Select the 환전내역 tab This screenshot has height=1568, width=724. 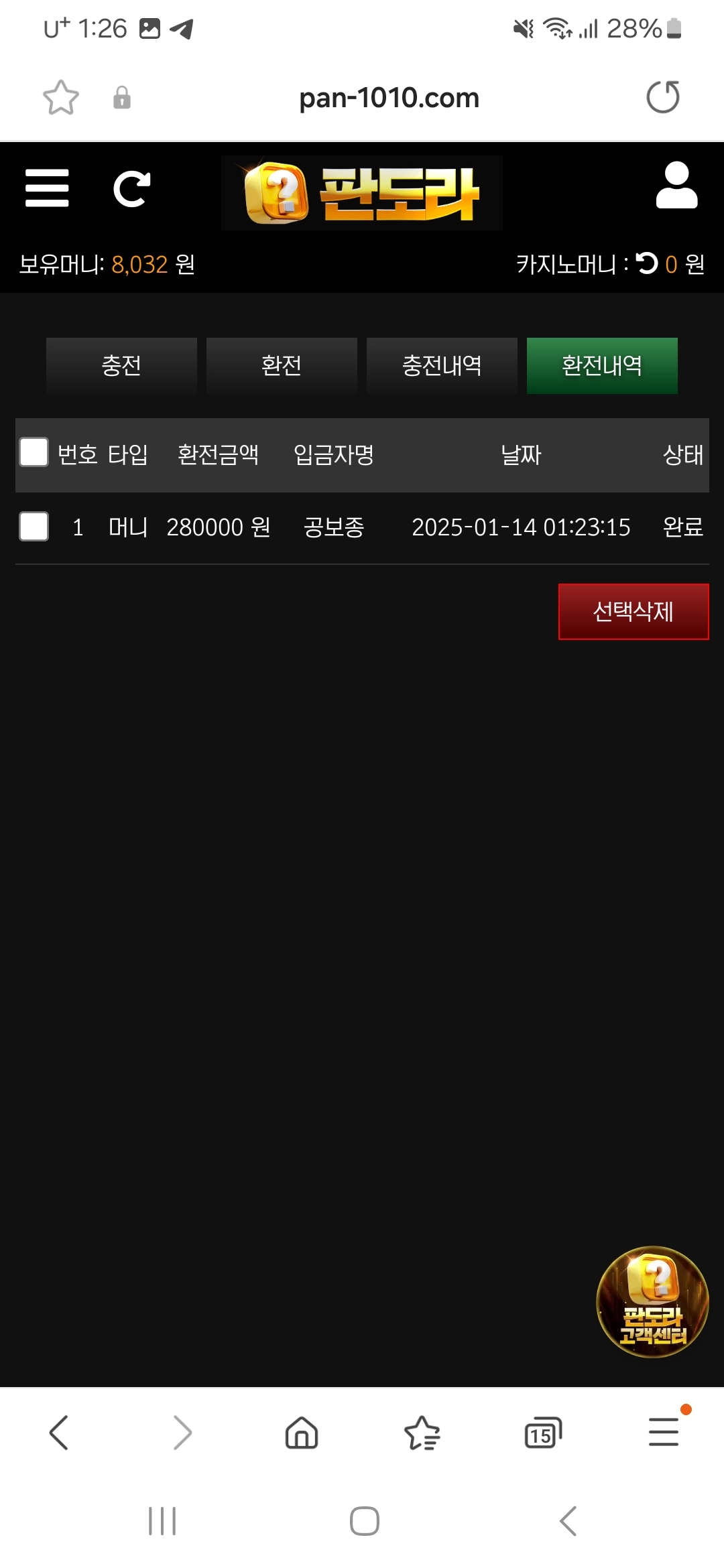(x=602, y=366)
